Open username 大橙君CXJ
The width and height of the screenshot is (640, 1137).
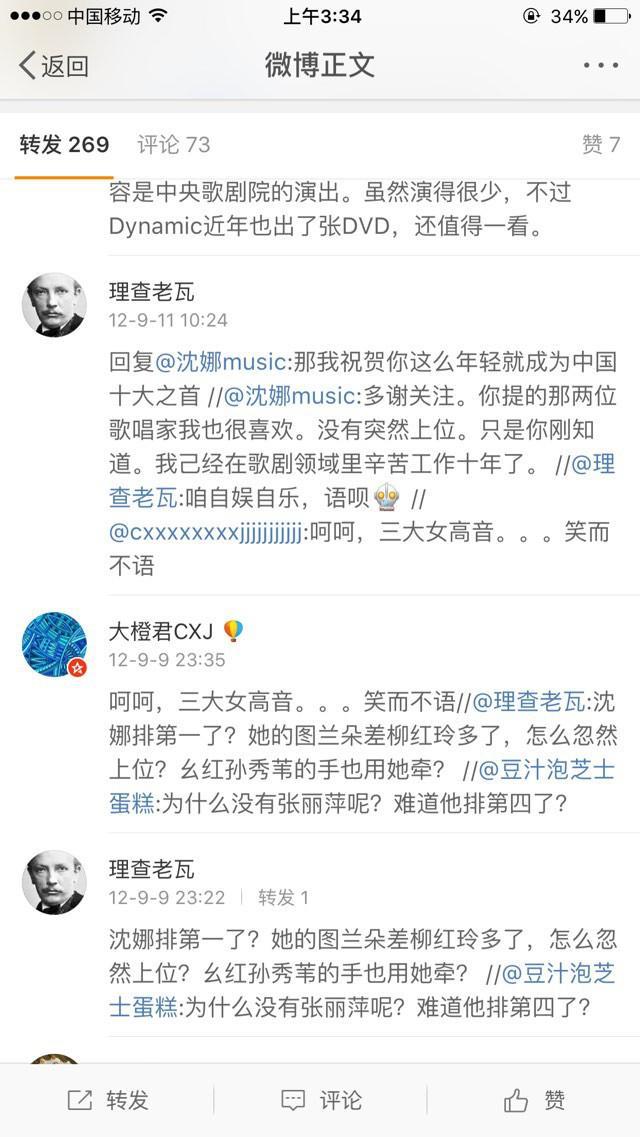[156, 632]
